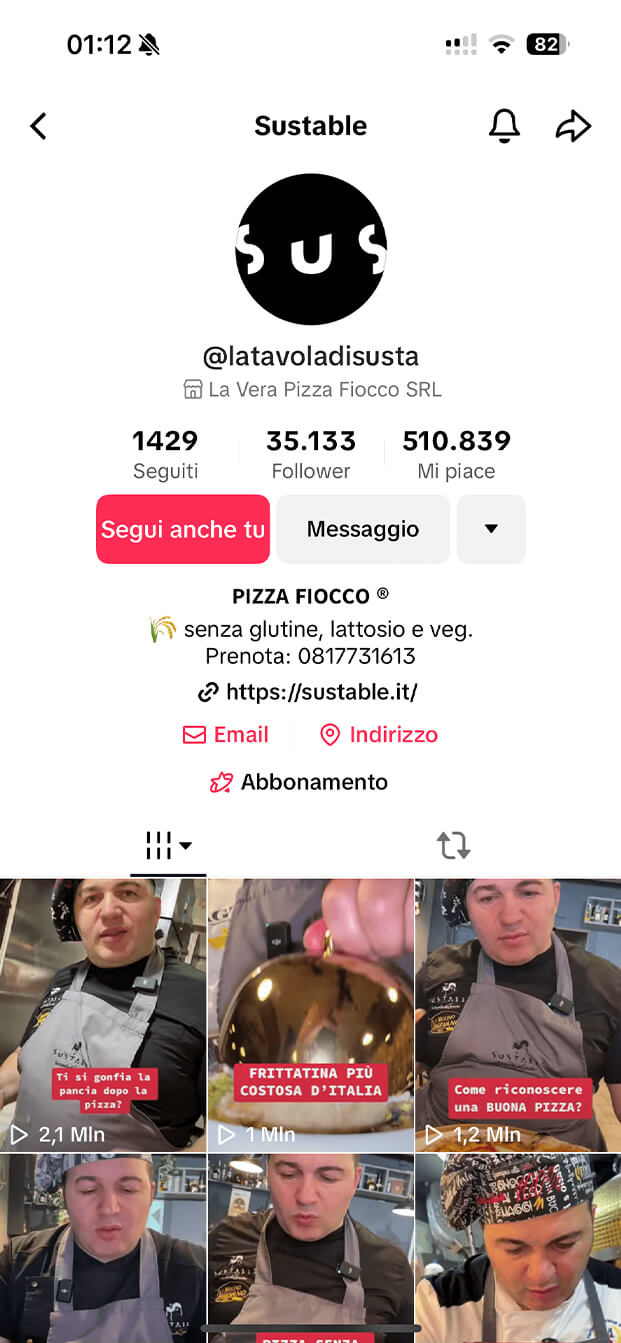Image resolution: width=621 pixels, height=1343 pixels.
Task: Go back with the top-left arrow
Action: click(38, 126)
